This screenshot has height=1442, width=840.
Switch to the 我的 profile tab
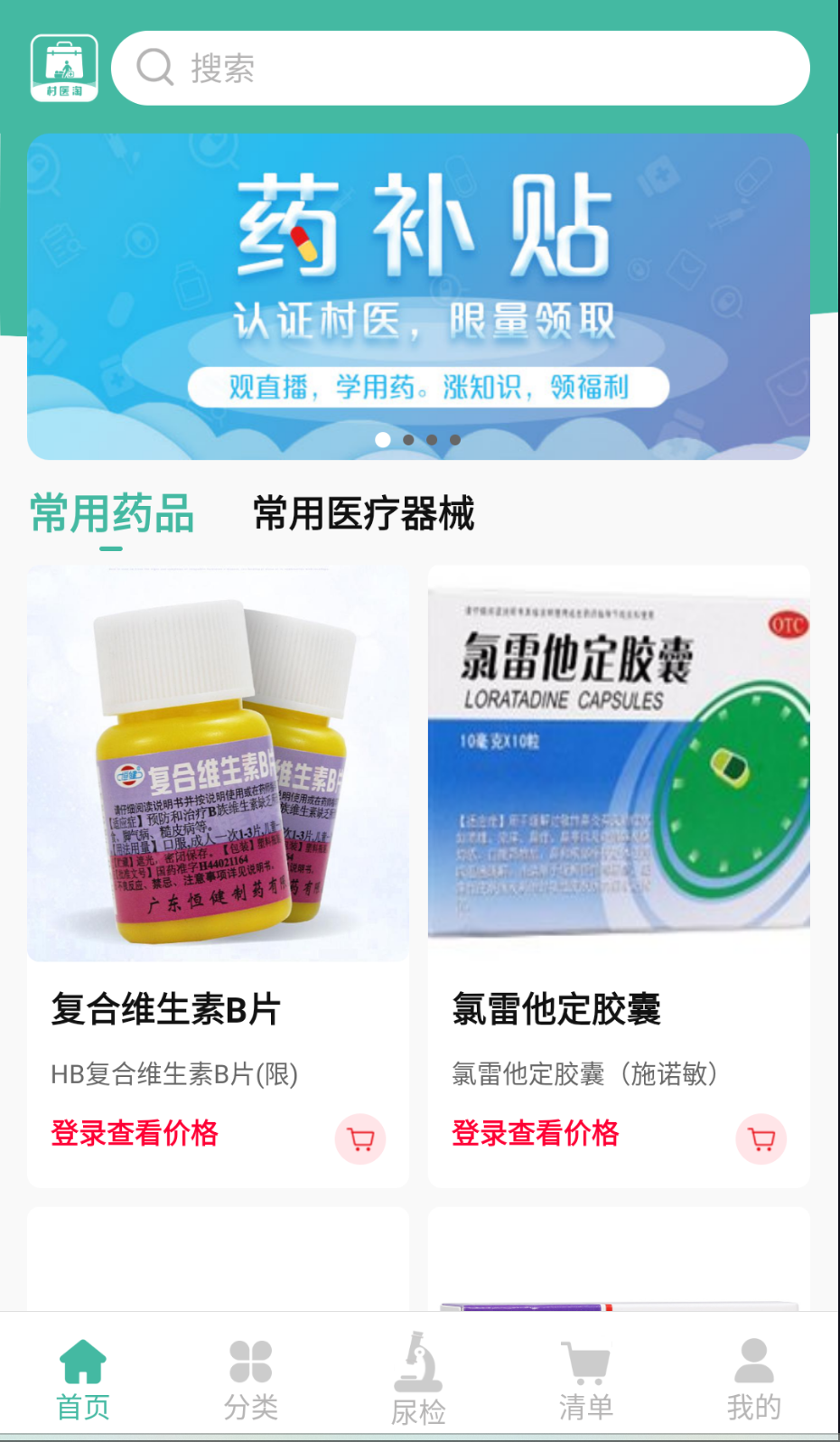(x=754, y=1379)
